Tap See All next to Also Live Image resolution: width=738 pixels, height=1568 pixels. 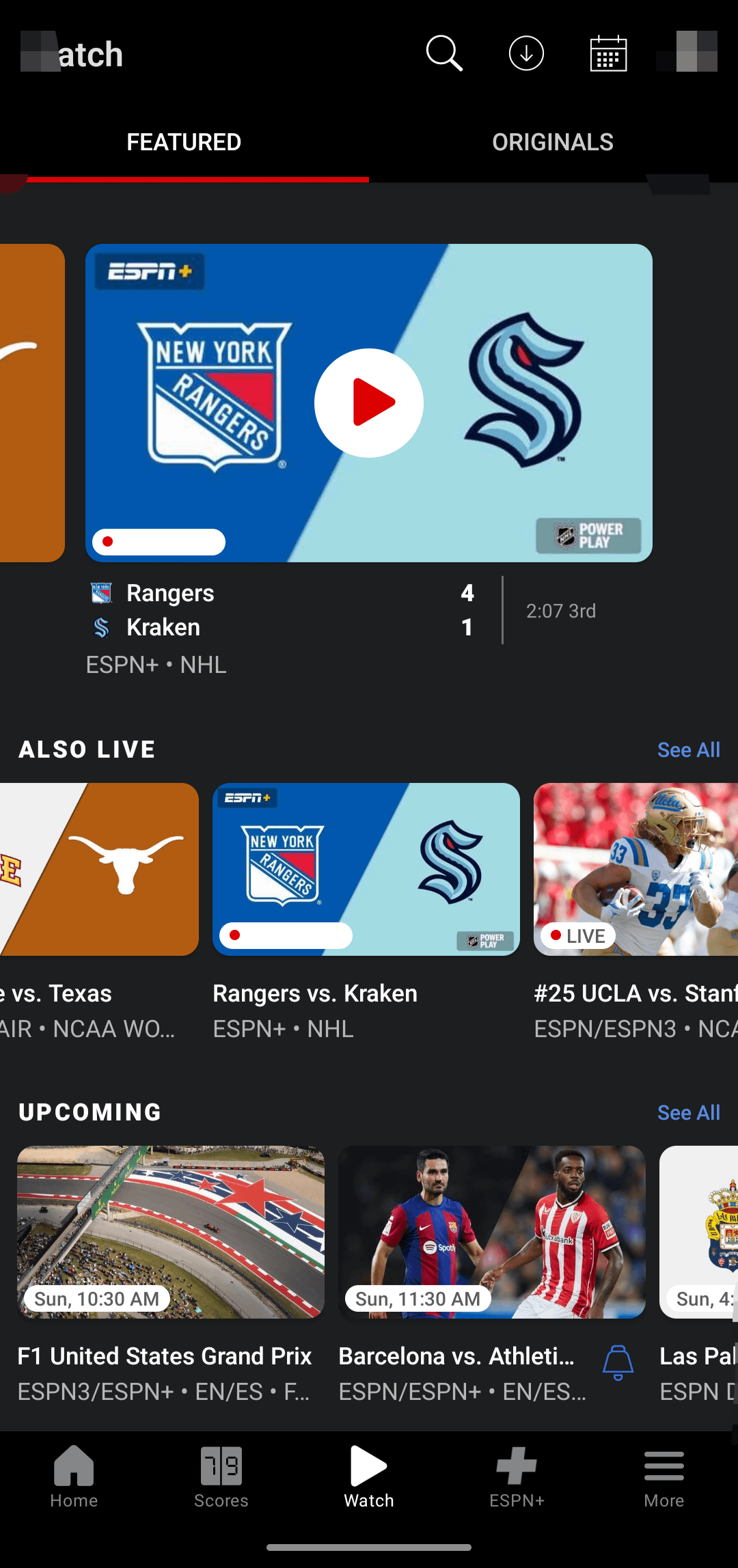click(x=688, y=749)
